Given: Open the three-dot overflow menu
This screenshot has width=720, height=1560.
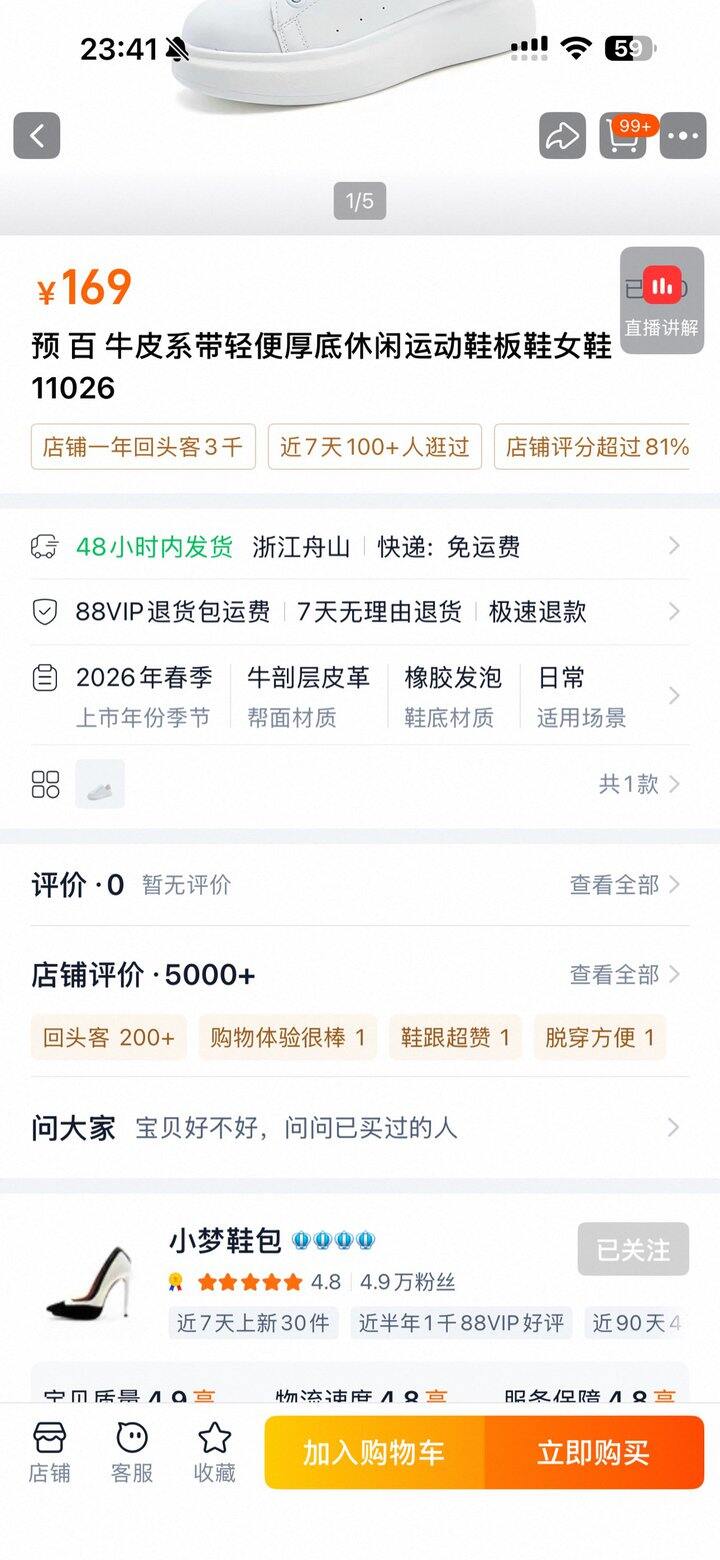Looking at the screenshot, I should tap(684, 136).
